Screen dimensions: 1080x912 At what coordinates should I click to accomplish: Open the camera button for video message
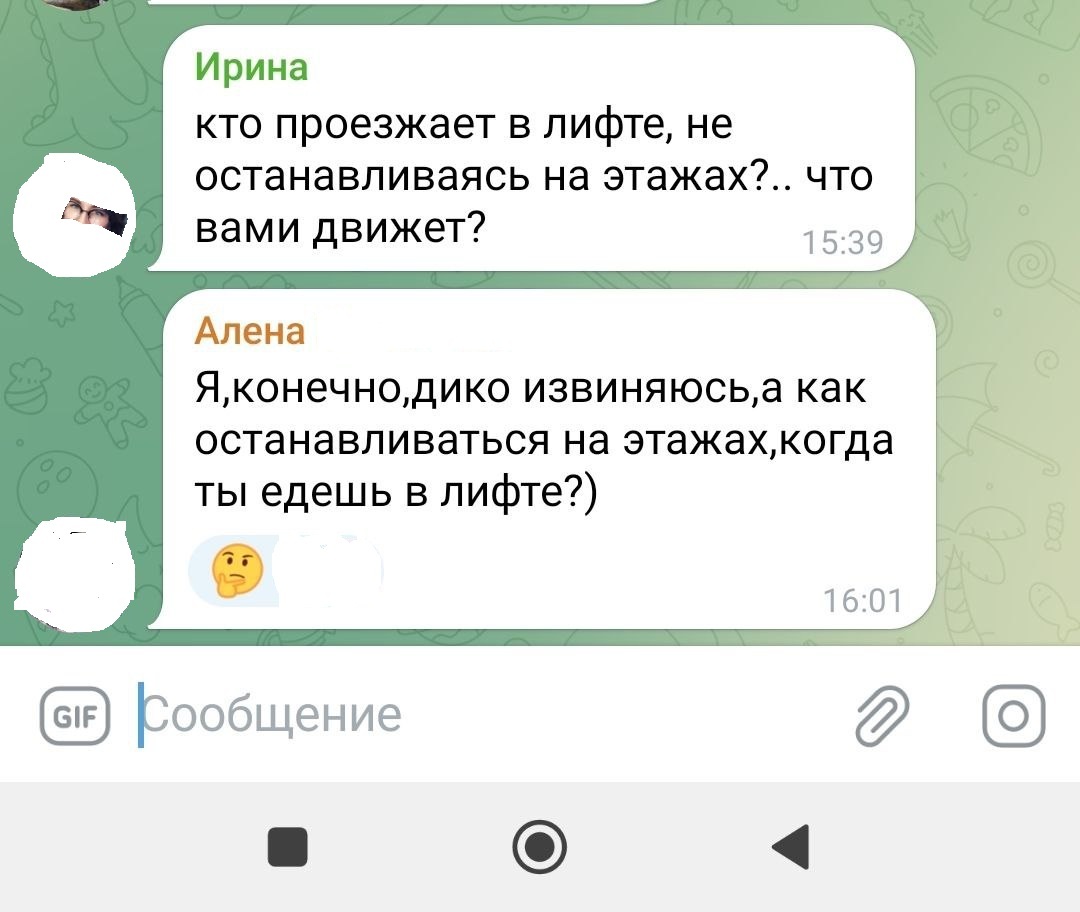(1013, 716)
